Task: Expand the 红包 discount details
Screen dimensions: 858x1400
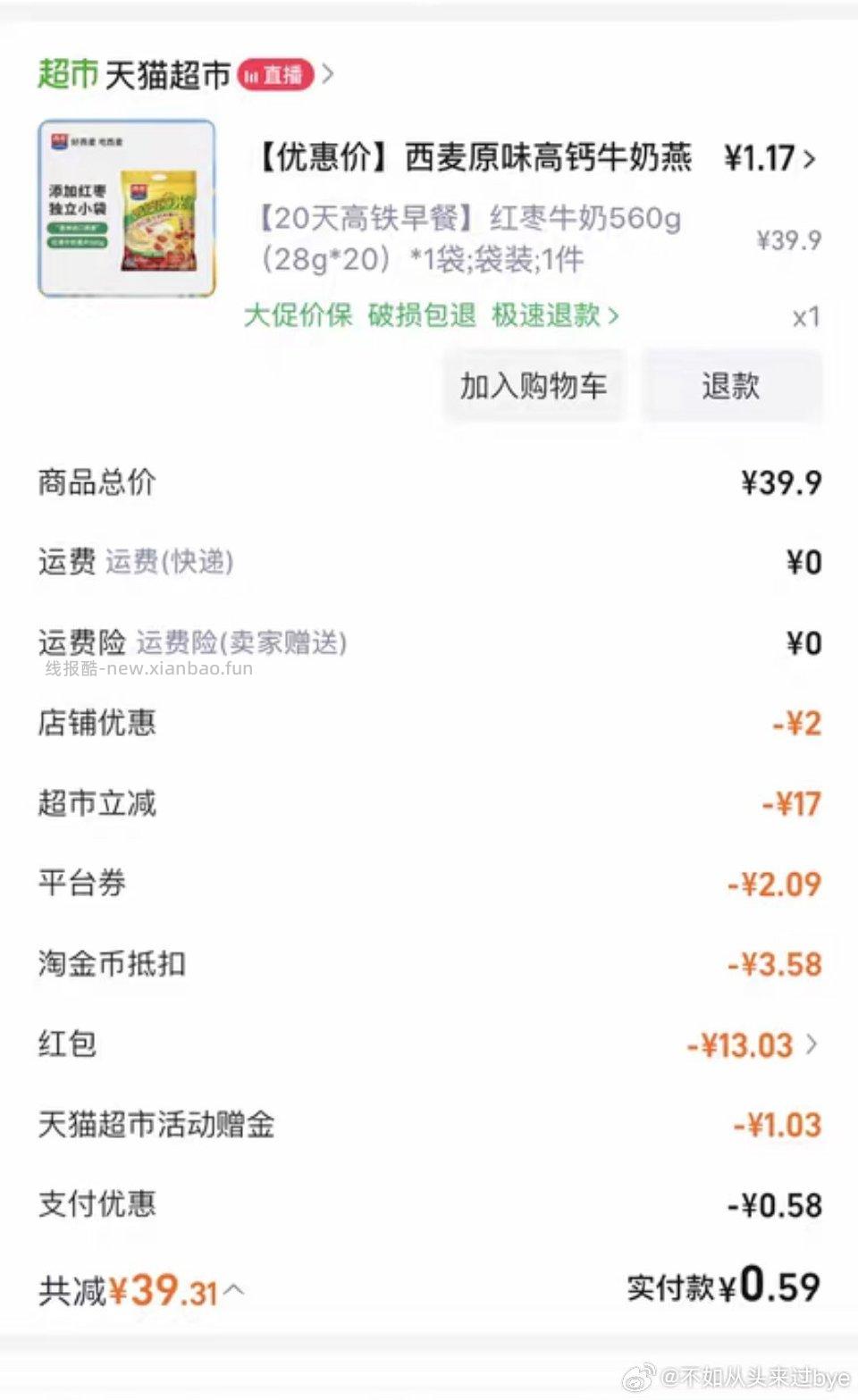Action: point(812,1044)
